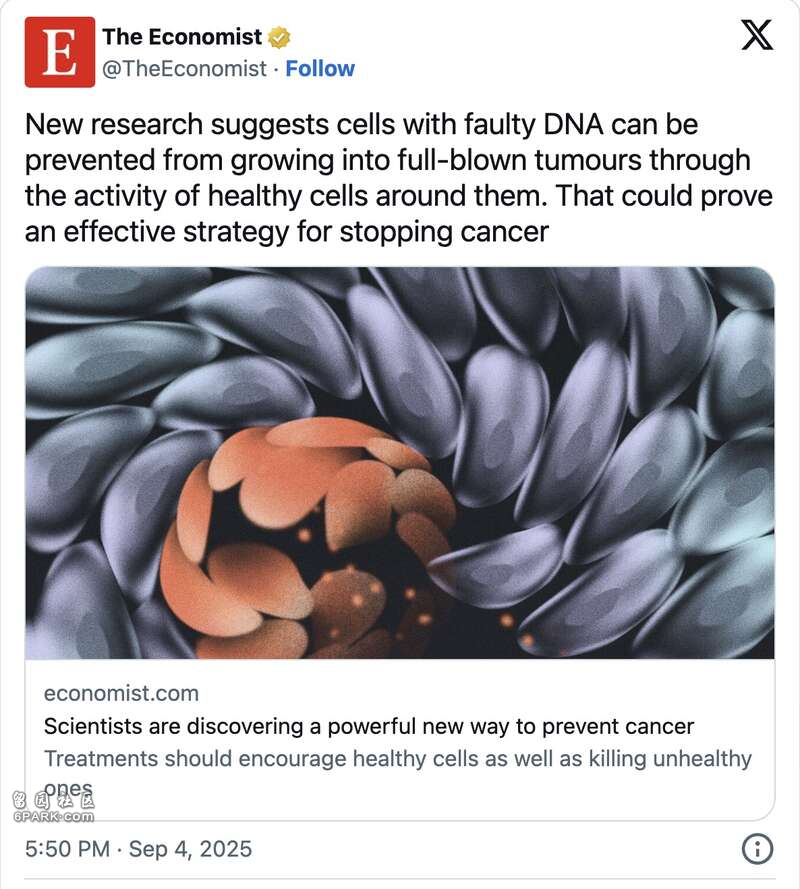800x889 pixels.
Task: Open @TheEconomist handle link
Action: [185, 69]
